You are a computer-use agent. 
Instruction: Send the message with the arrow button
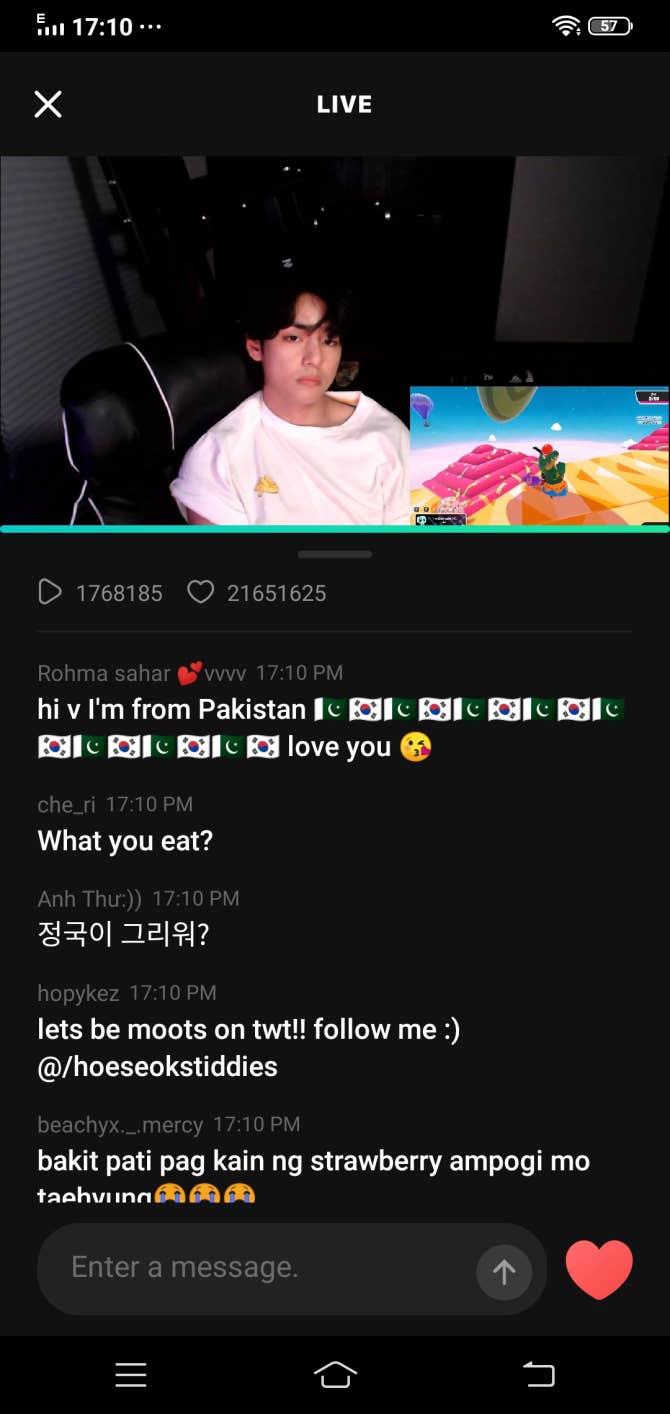(503, 1272)
